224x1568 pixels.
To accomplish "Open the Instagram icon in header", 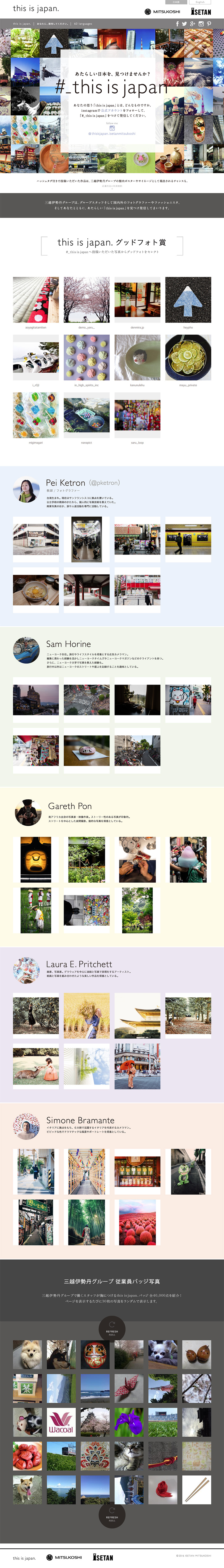I will [x=201, y=24].
